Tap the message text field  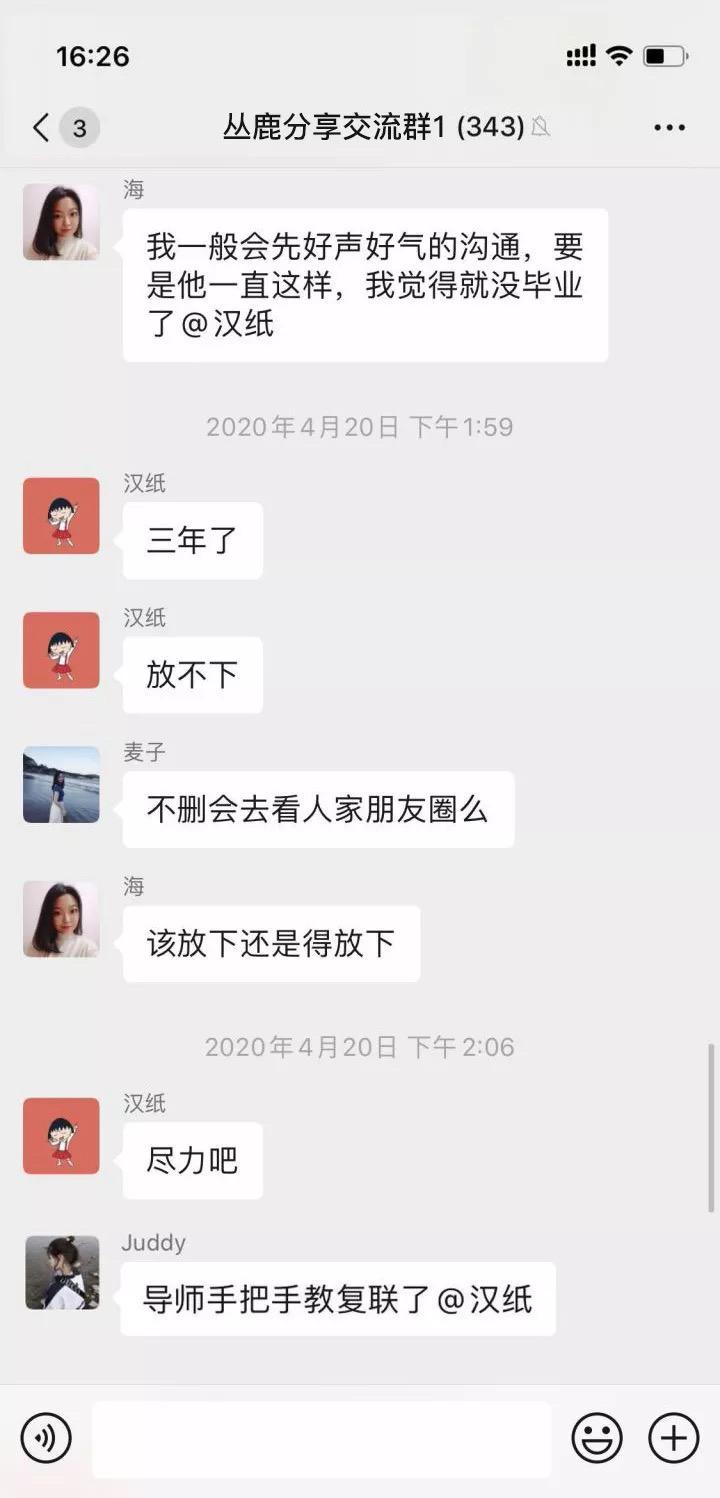point(321,1439)
